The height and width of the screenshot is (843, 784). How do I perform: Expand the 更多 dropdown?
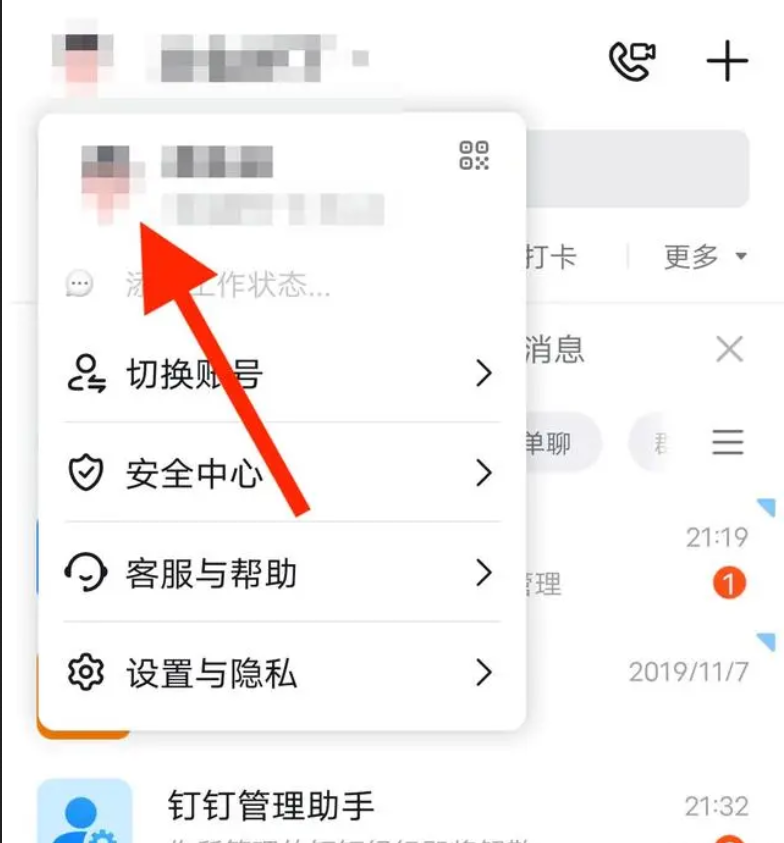coord(705,257)
